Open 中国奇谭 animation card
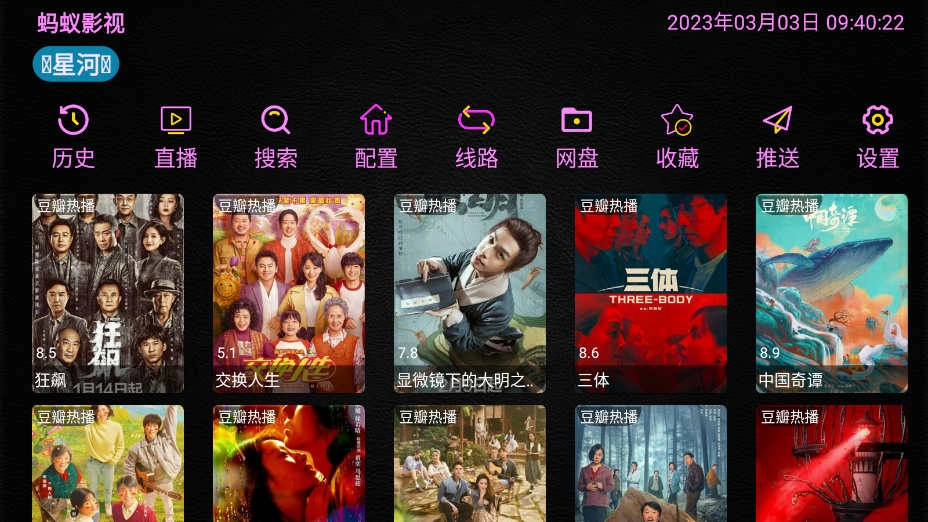The width and height of the screenshot is (928, 522). (x=832, y=293)
